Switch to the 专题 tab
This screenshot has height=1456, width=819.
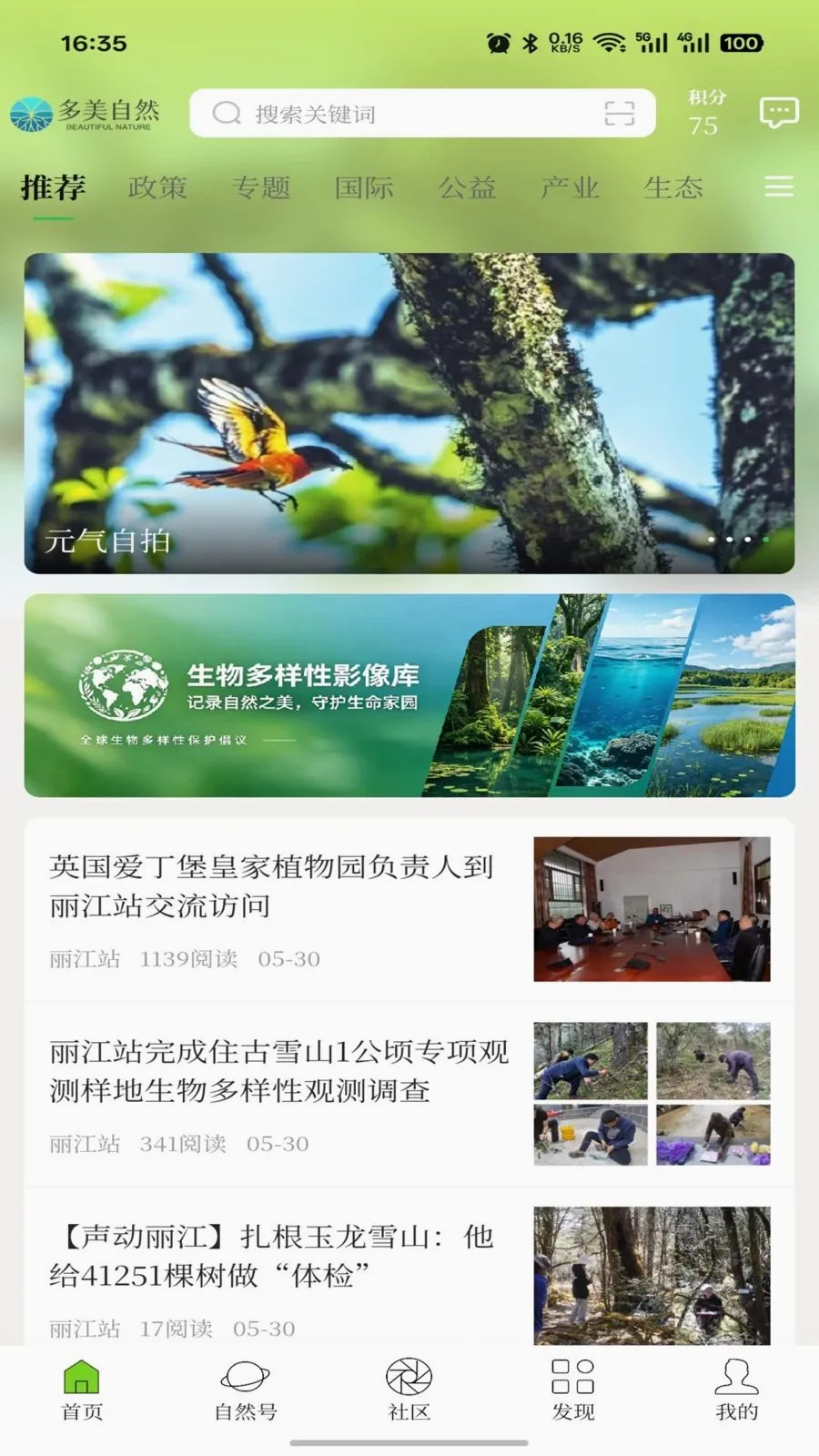[x=261, y=187]
